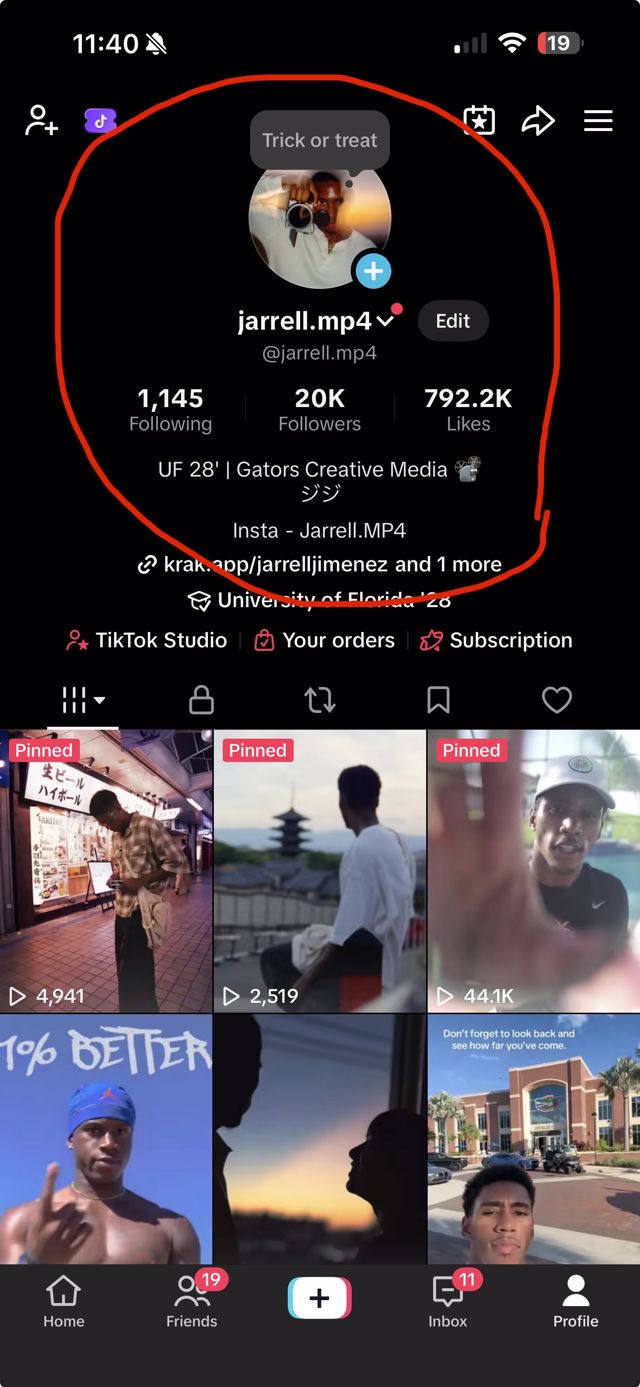Open Subscription settings

(496, 640)
